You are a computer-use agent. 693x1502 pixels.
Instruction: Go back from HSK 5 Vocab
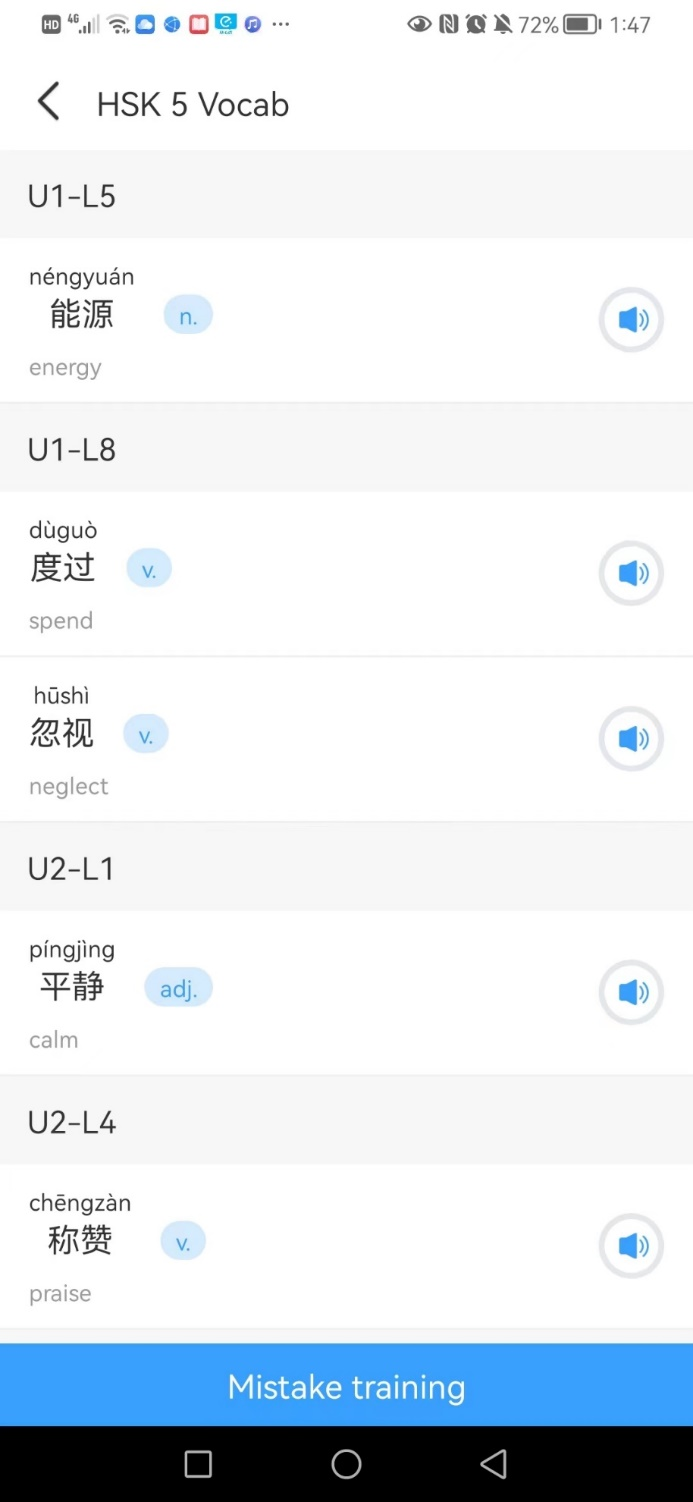[x=48, y=103]
